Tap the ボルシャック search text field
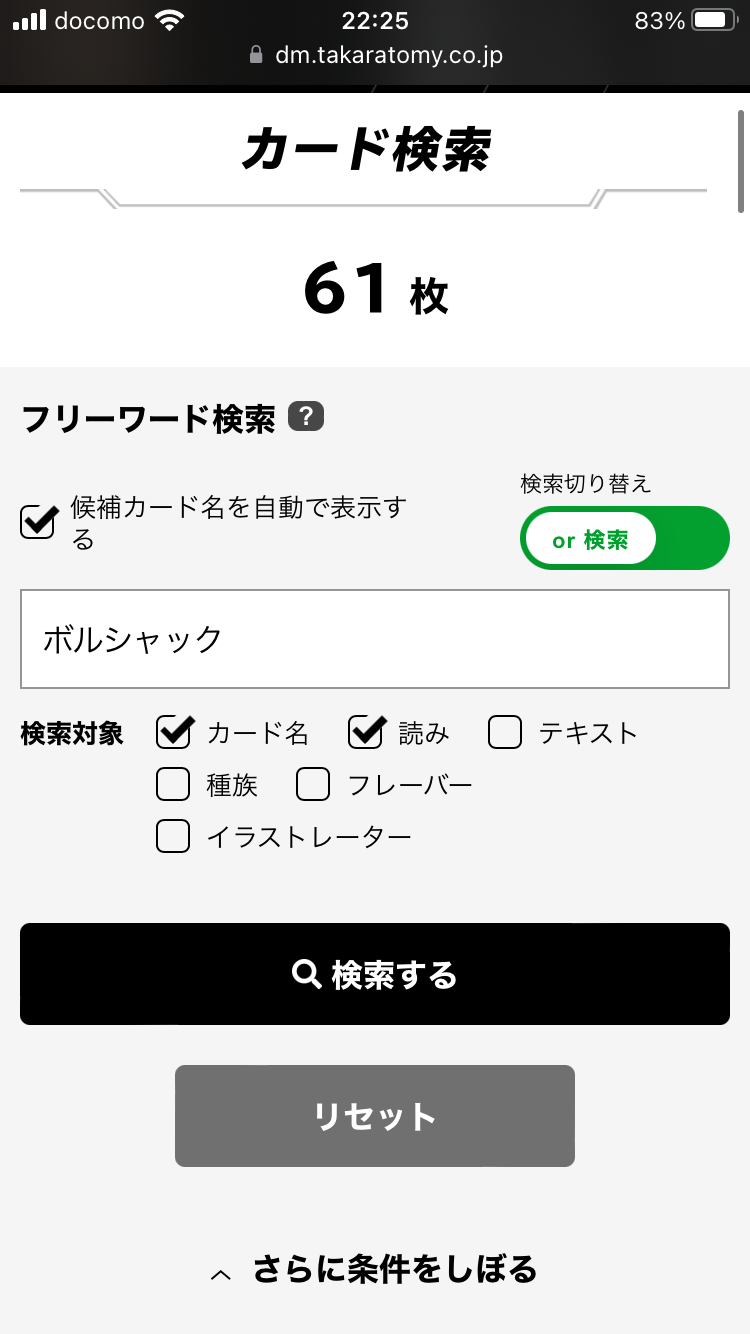 tap(374, 639)
